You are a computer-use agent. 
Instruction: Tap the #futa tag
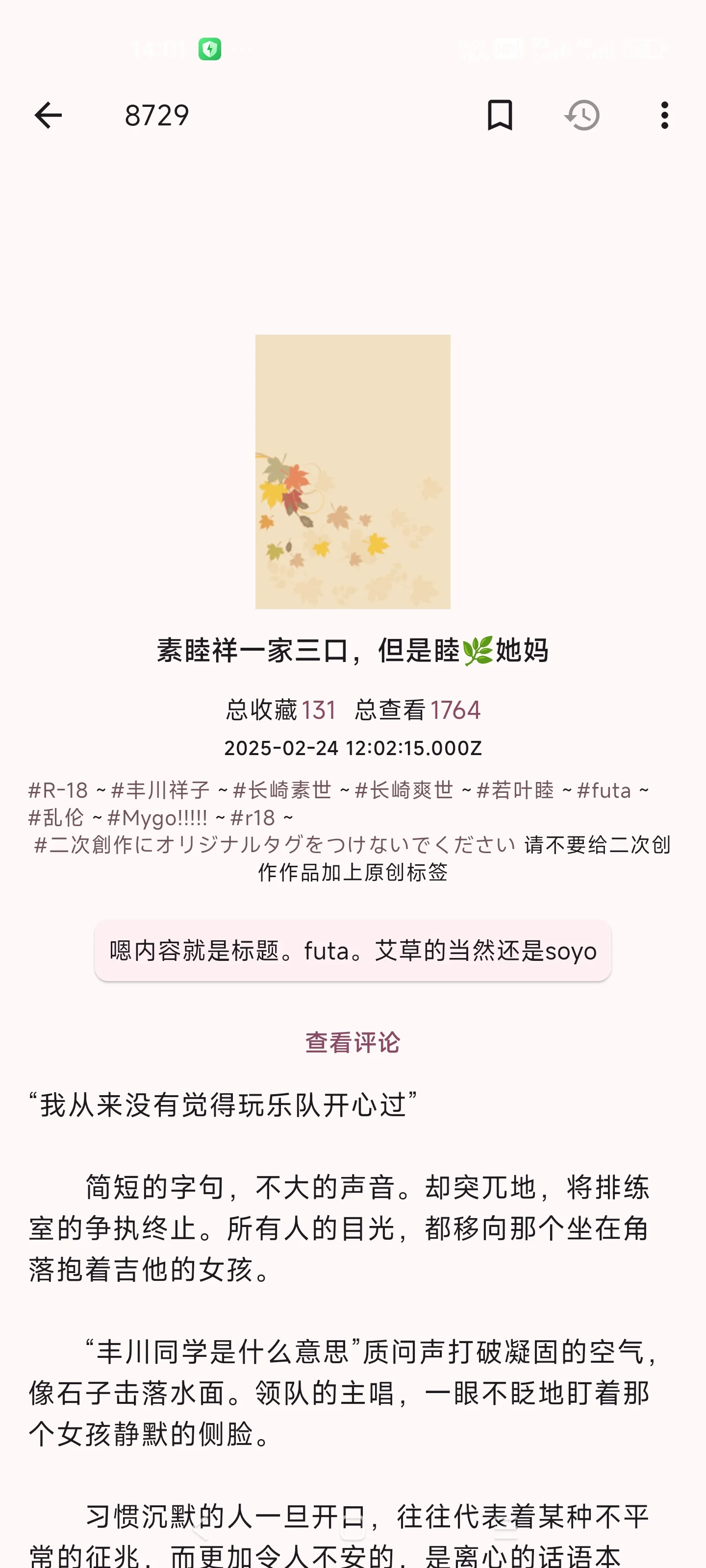coord(604,790)
